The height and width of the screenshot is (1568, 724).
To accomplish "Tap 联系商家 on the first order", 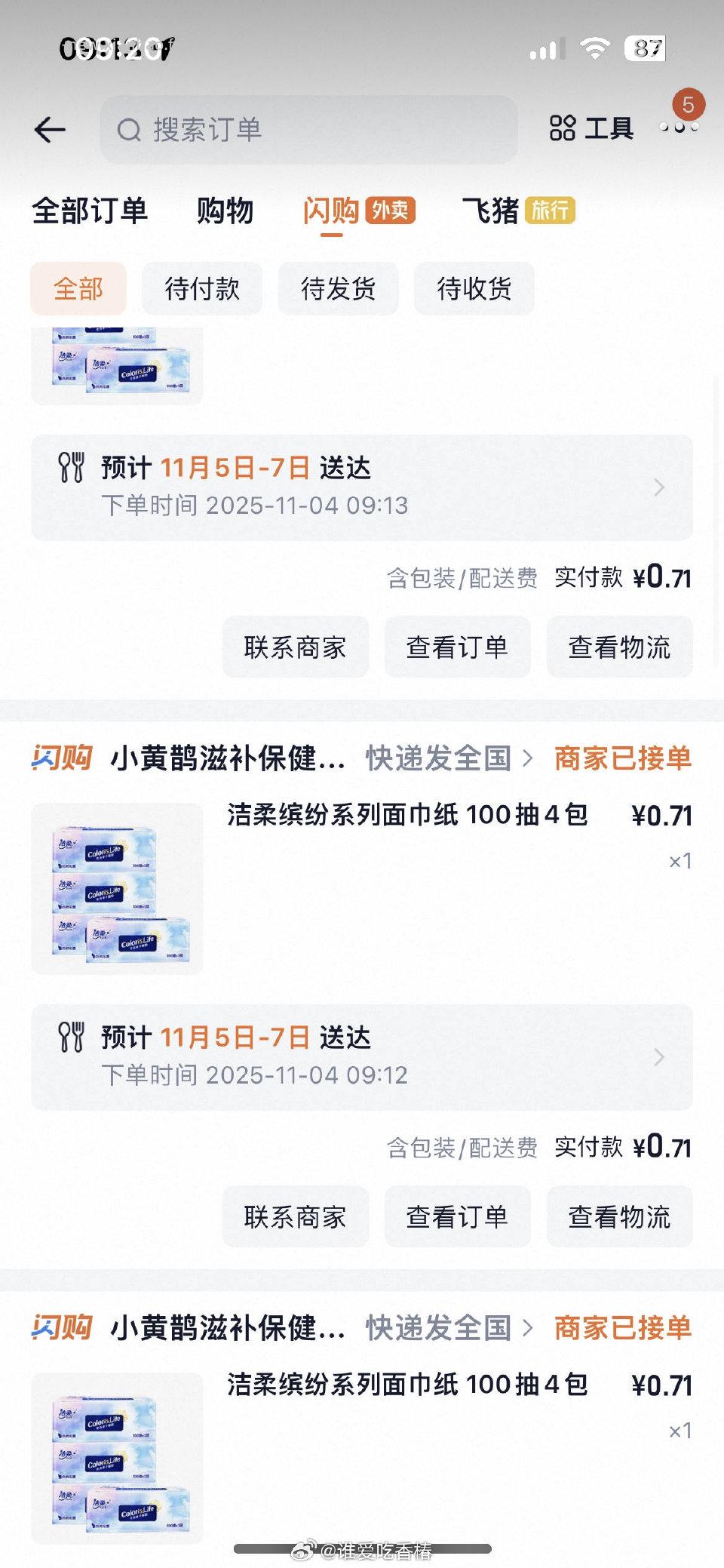I will [x=296, y=647].
